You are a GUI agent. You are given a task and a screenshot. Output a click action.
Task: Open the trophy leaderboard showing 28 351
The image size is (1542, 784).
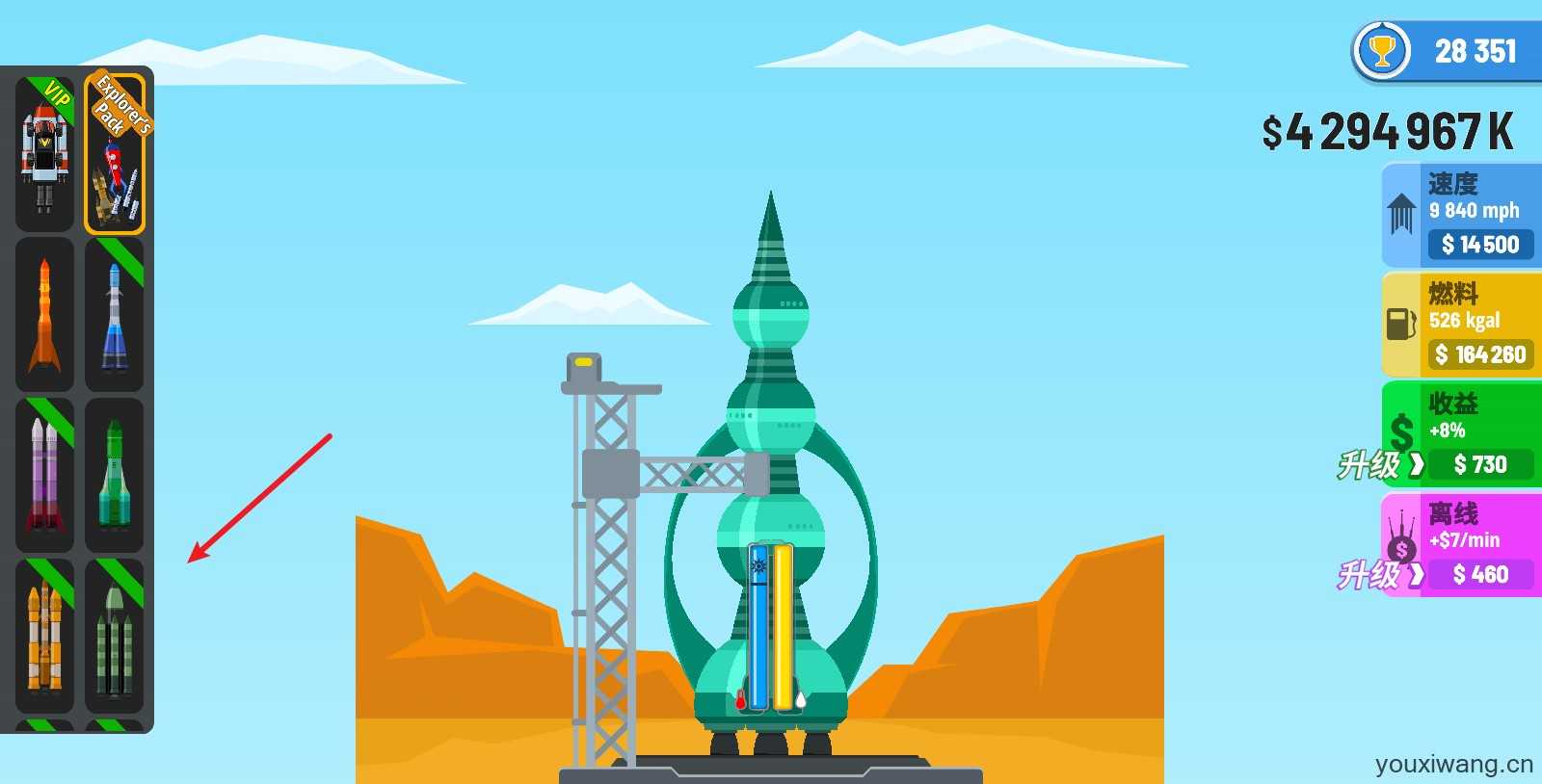(1447, 51)
